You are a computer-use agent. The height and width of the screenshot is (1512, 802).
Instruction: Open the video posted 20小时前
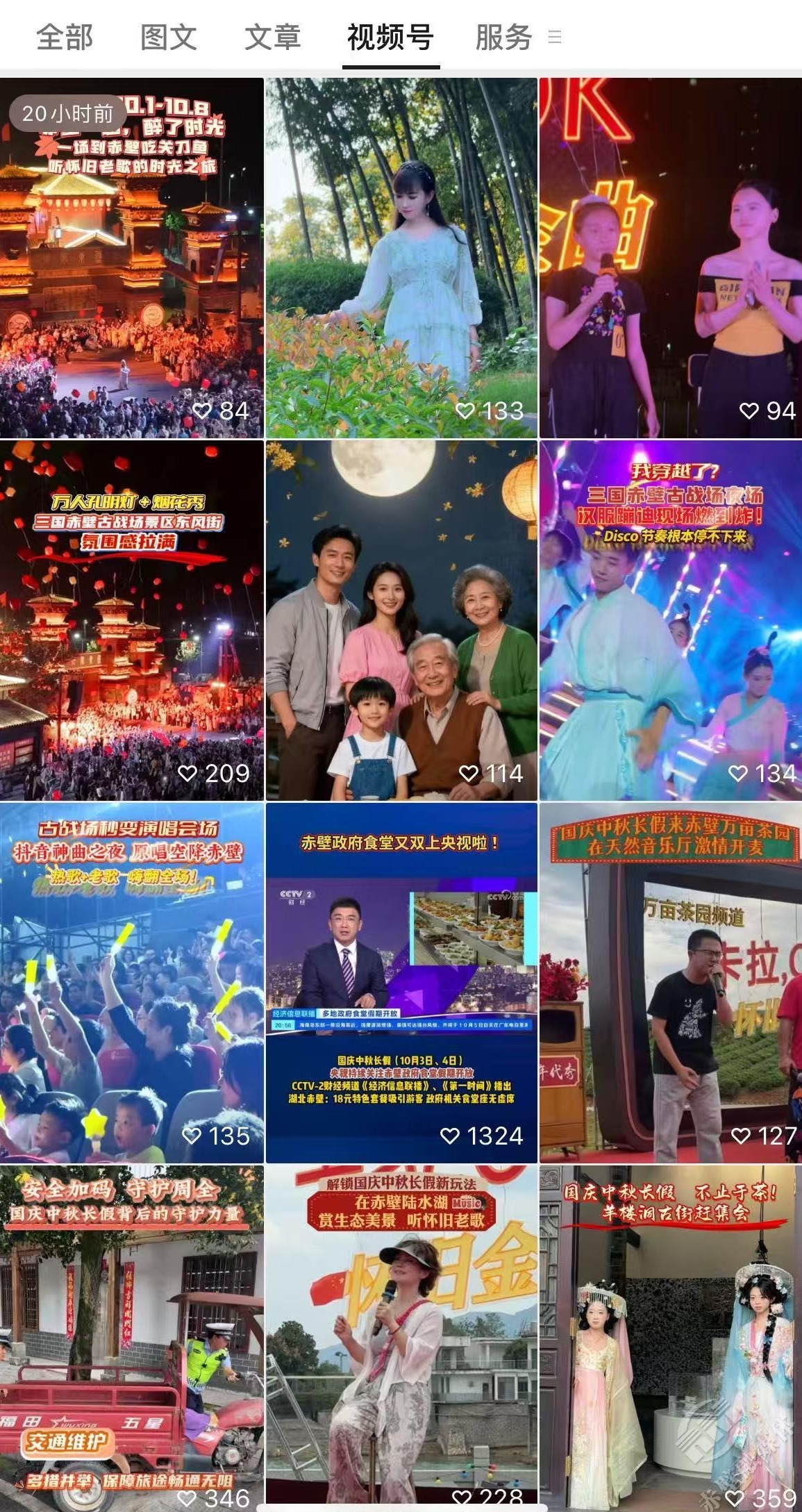[131, 258]
